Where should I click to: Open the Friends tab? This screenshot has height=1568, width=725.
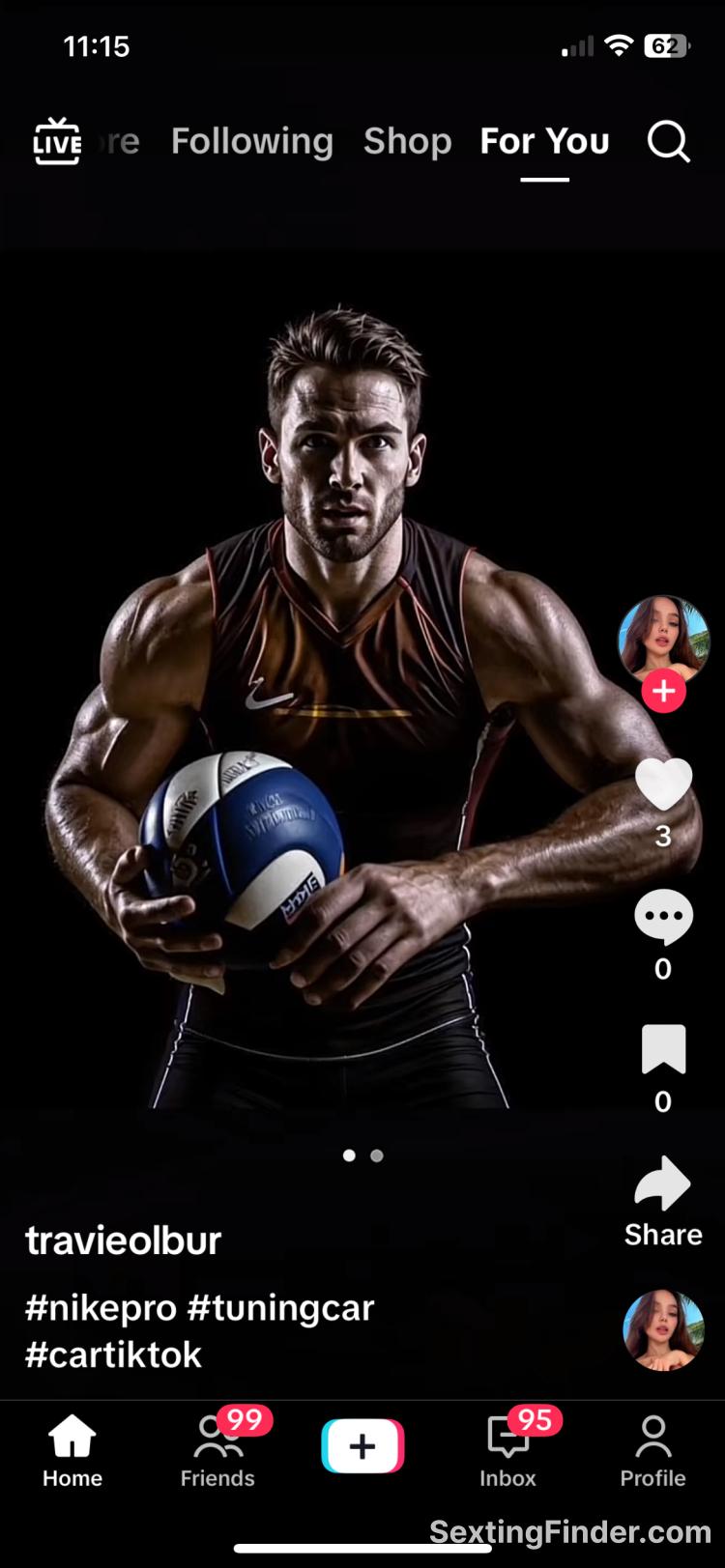pyautogui.click(x=217, y=1449)
